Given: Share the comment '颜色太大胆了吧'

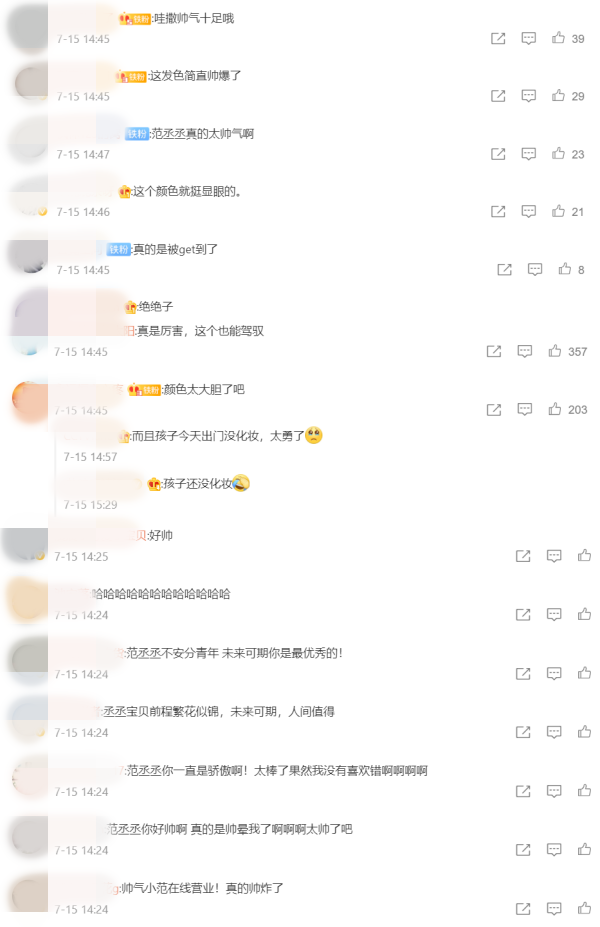Looking at the screenshot, I should tap(494, 409).
